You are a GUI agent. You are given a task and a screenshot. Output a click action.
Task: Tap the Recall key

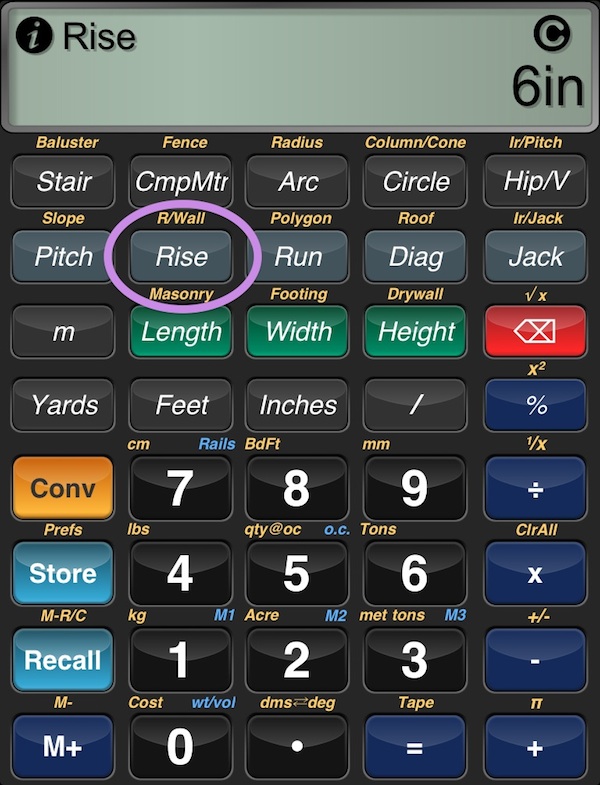click(63, 660)
